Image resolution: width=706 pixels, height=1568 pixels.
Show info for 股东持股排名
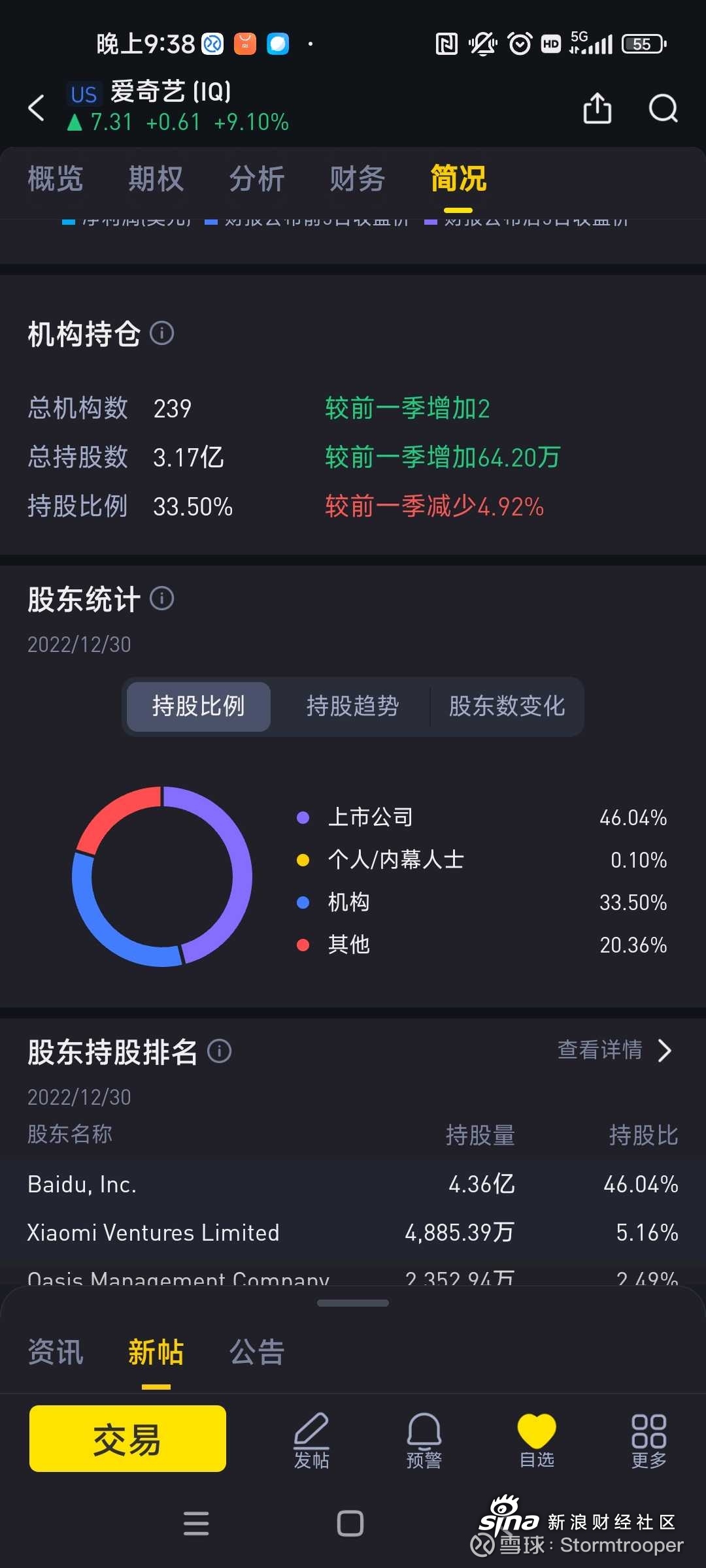(x=220, y=1051)
